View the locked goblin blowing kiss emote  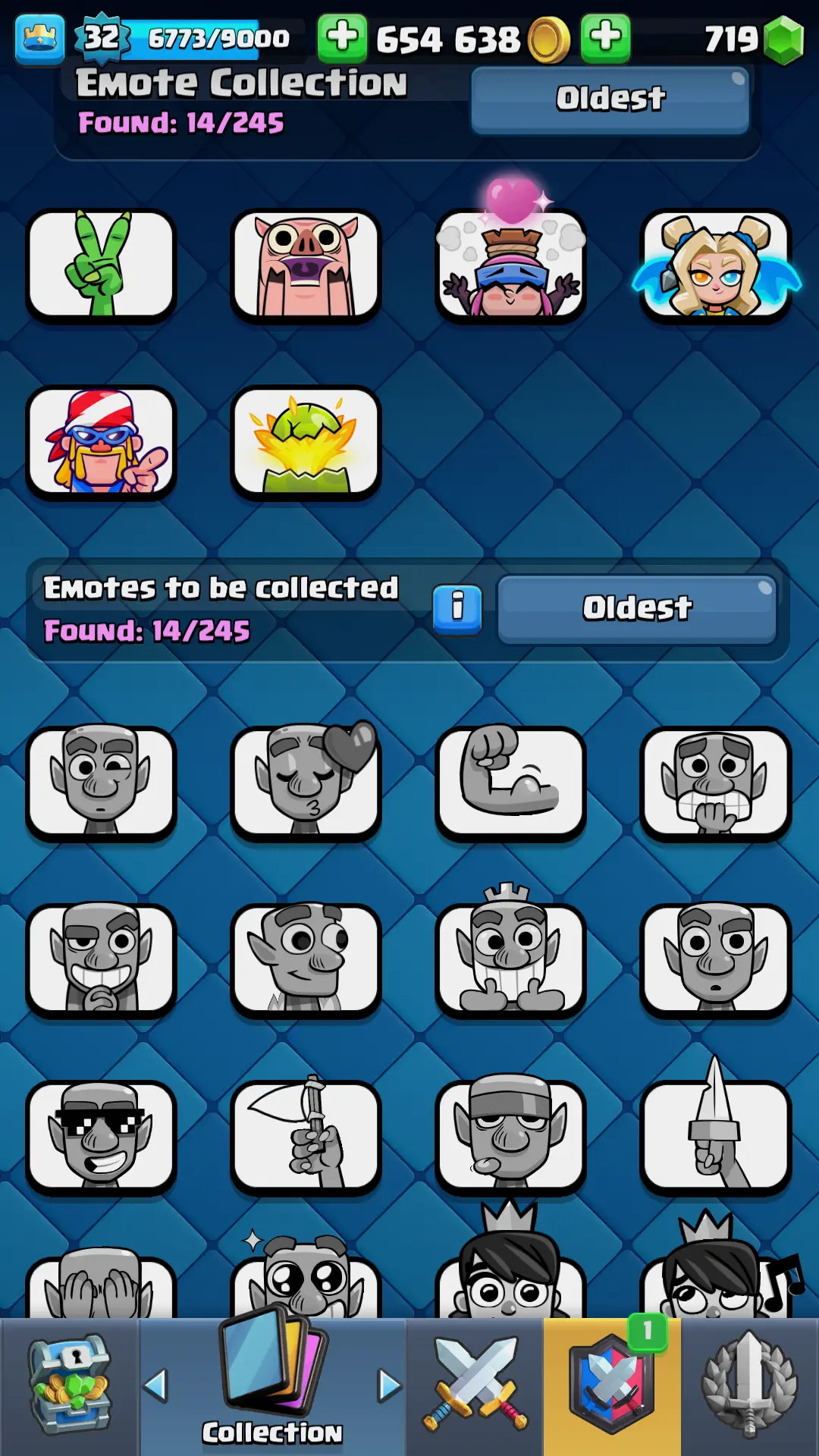click(x=306, y=783)
